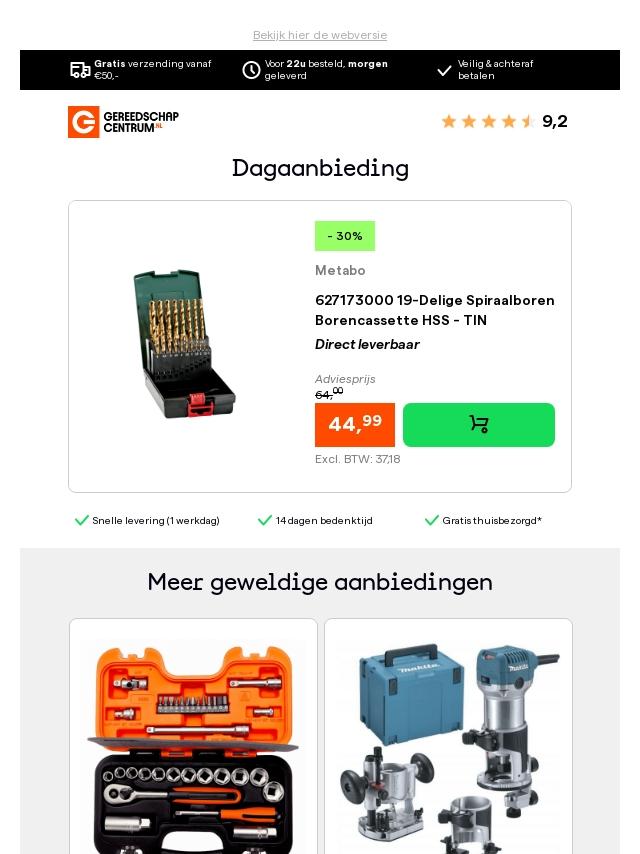Open the 9,2 star rating reviews
640x854 pixels.
pos(503,122)
